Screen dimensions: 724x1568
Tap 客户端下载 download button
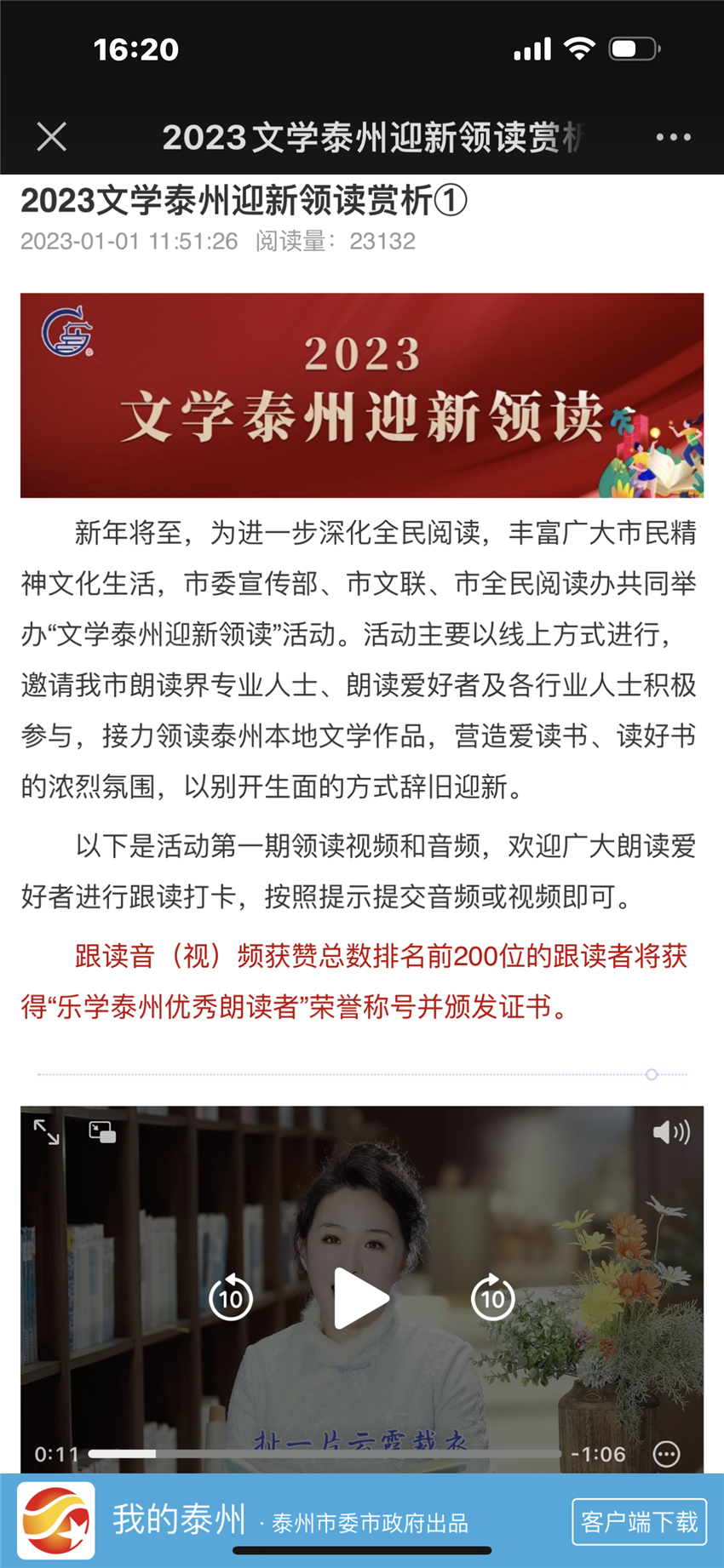tap(639, 1521)
